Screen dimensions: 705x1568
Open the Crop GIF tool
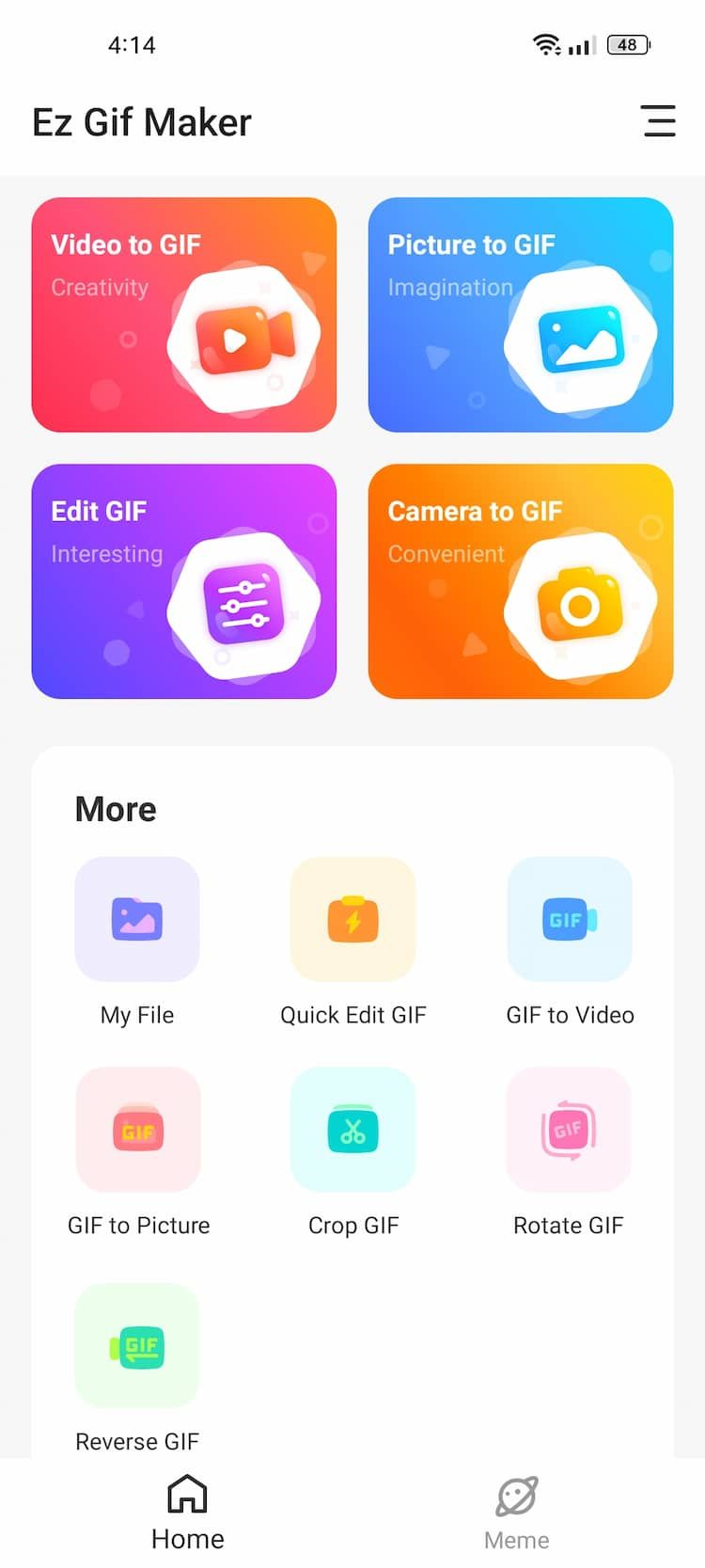pos(353,1153)
